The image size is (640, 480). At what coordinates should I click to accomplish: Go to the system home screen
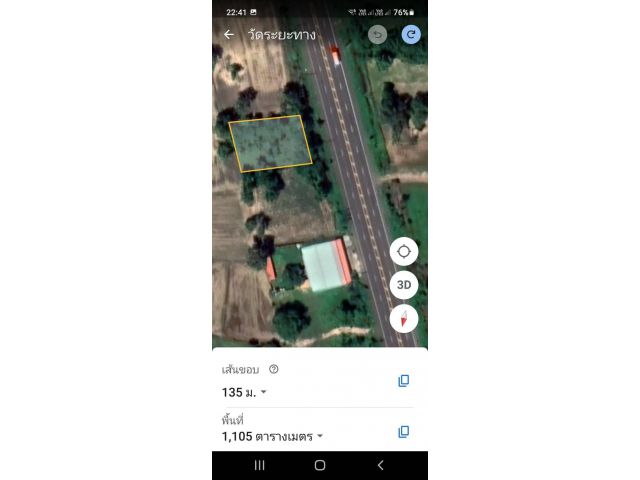pos(320,465)
